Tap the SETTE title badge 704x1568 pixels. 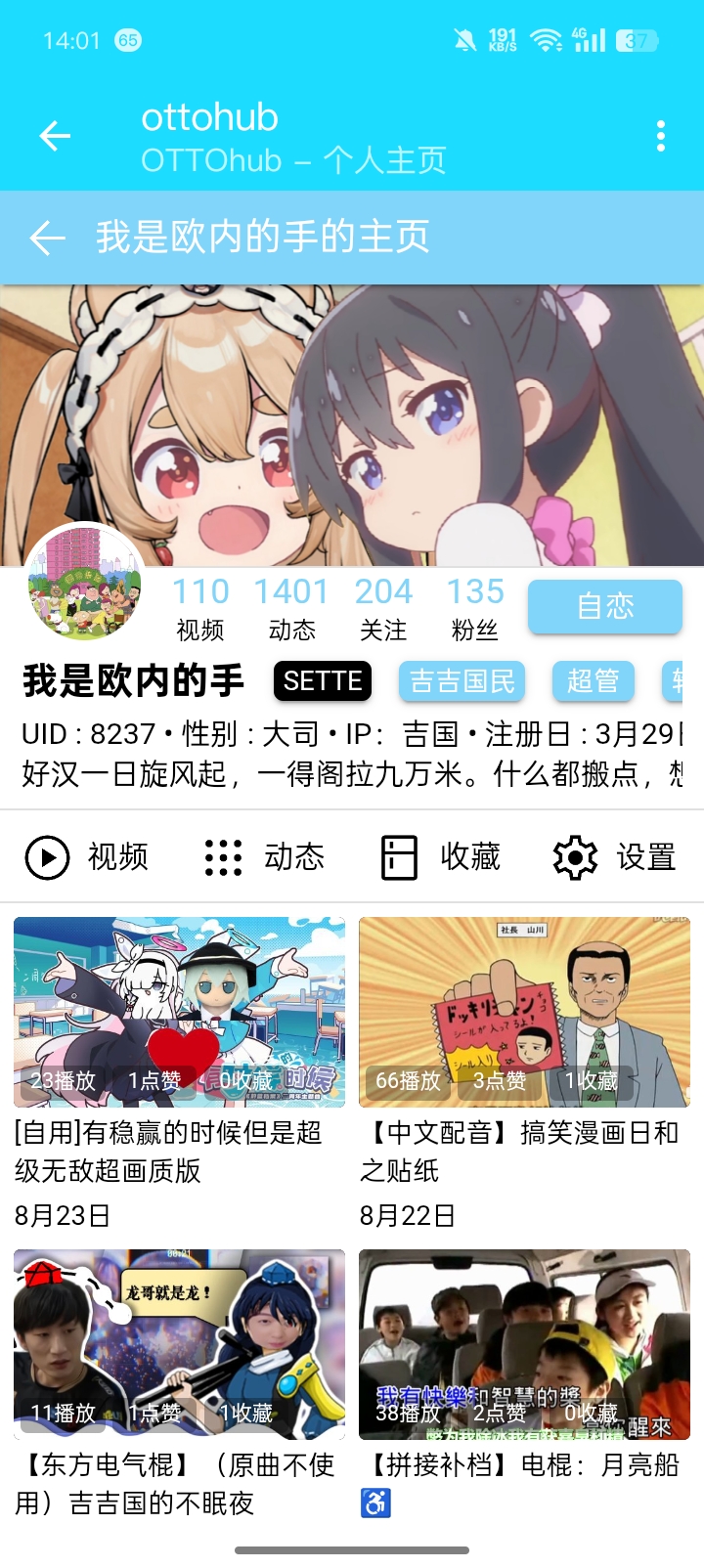(x=323, y=681)
